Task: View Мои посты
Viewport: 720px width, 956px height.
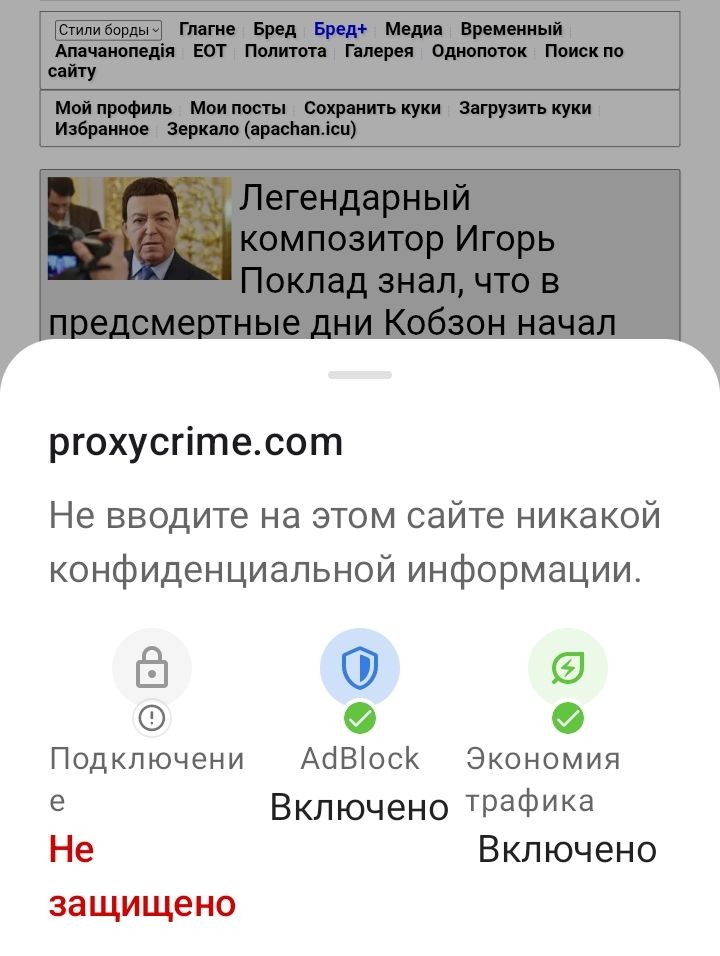Action: pyautogui.click(x=238, y=108)
